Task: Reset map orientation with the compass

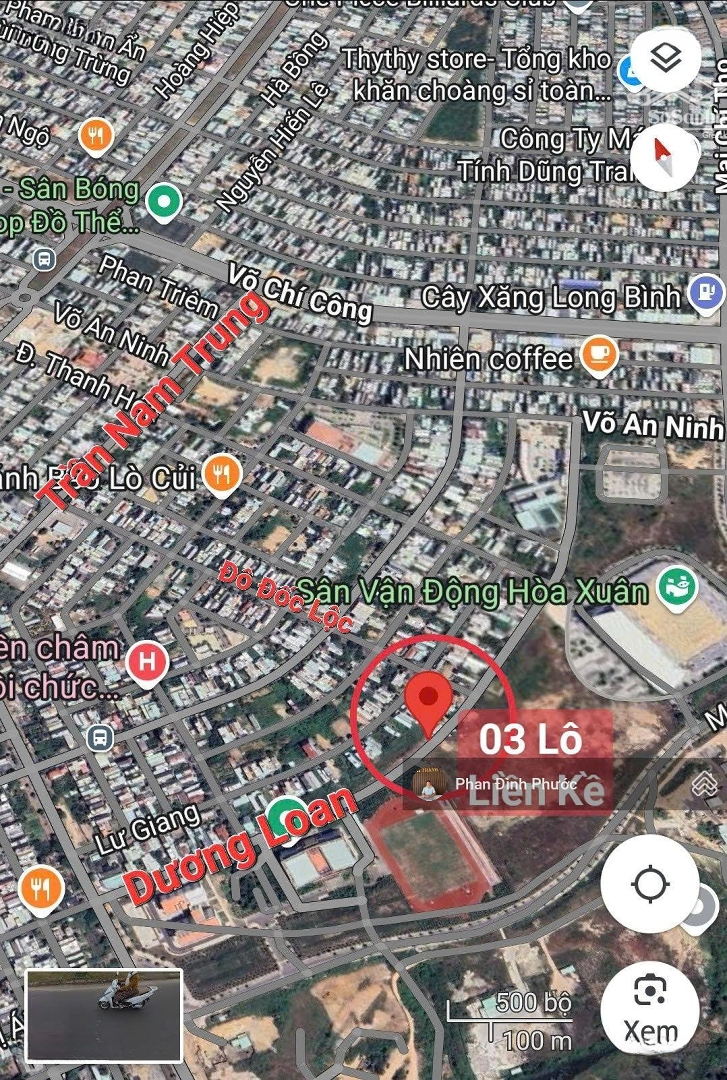Action: tap(665, 153)
